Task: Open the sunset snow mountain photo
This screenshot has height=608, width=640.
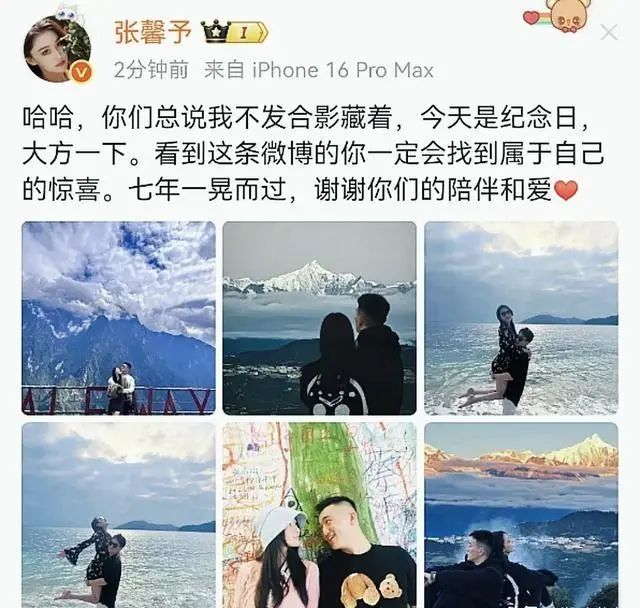Action: (521, 515)
